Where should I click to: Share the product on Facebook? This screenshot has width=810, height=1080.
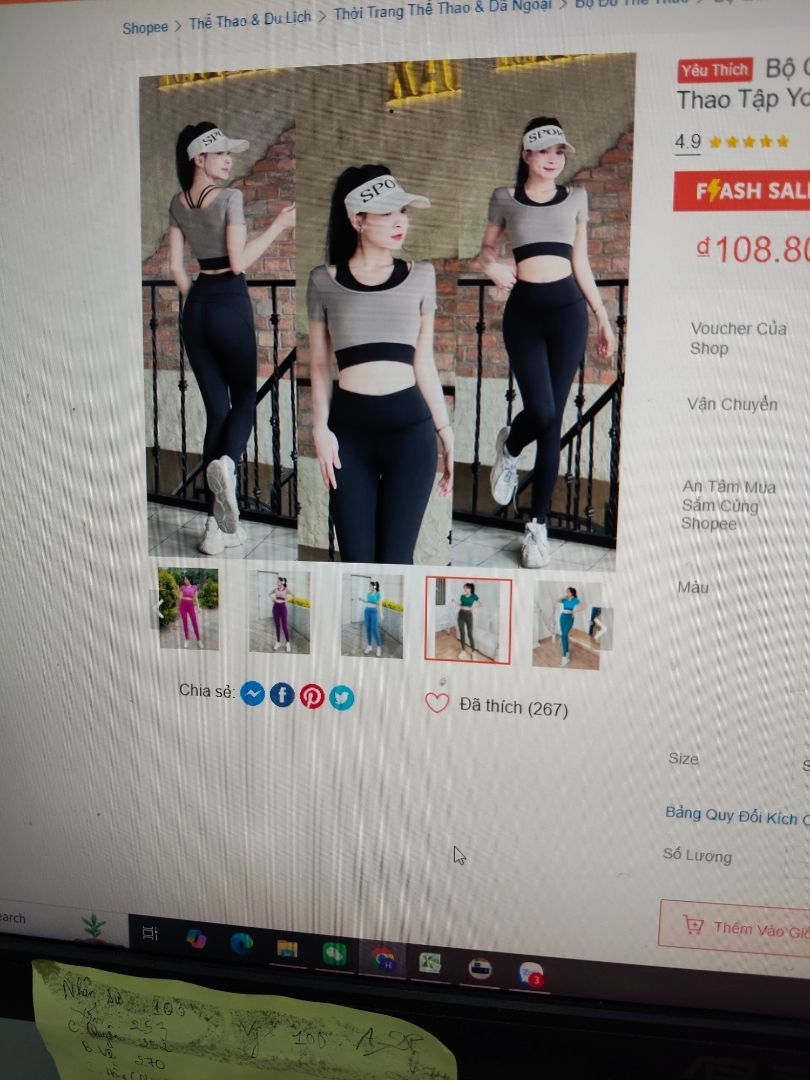point(282,695)
